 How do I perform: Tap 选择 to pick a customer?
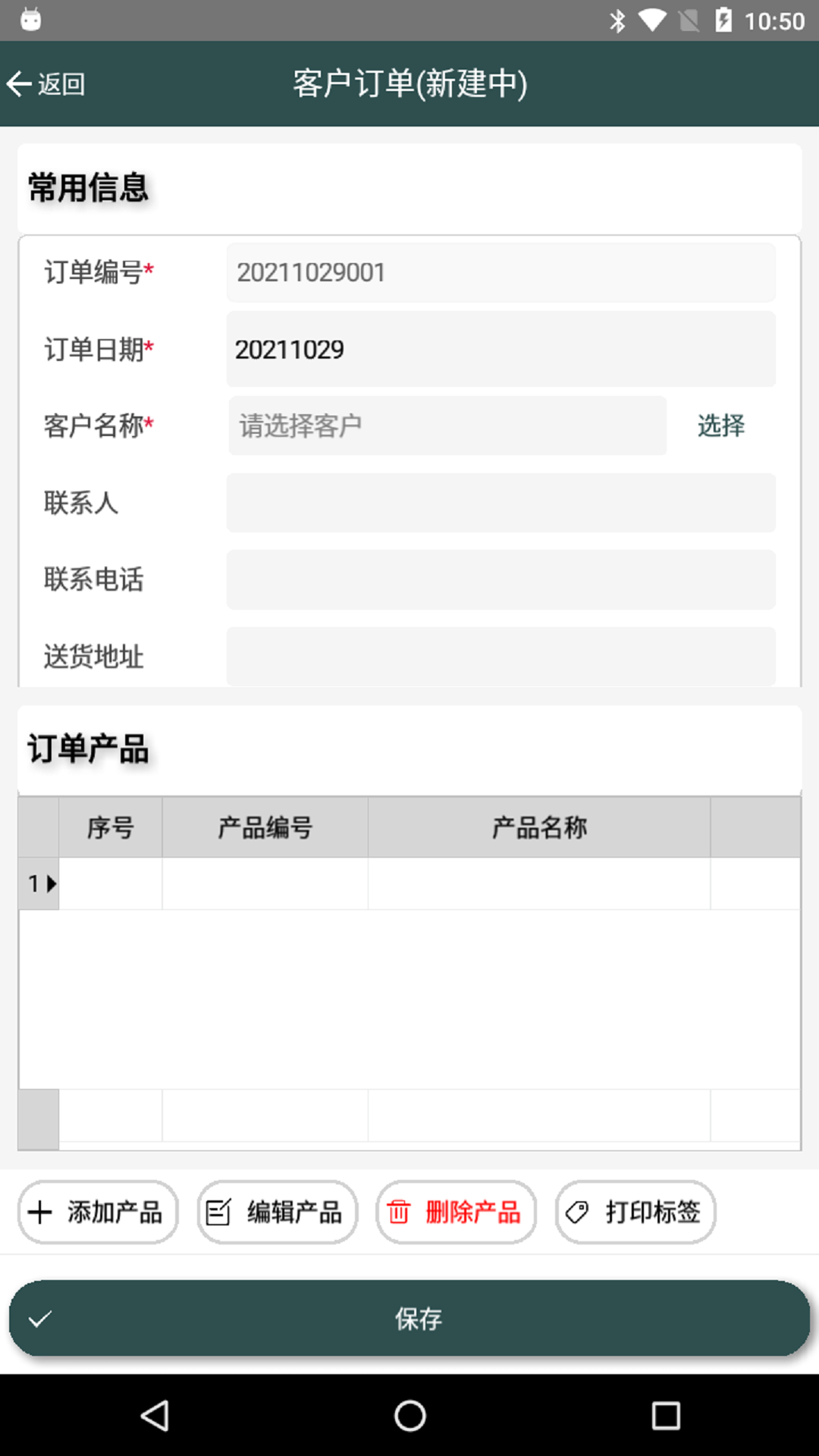(720, 425)
